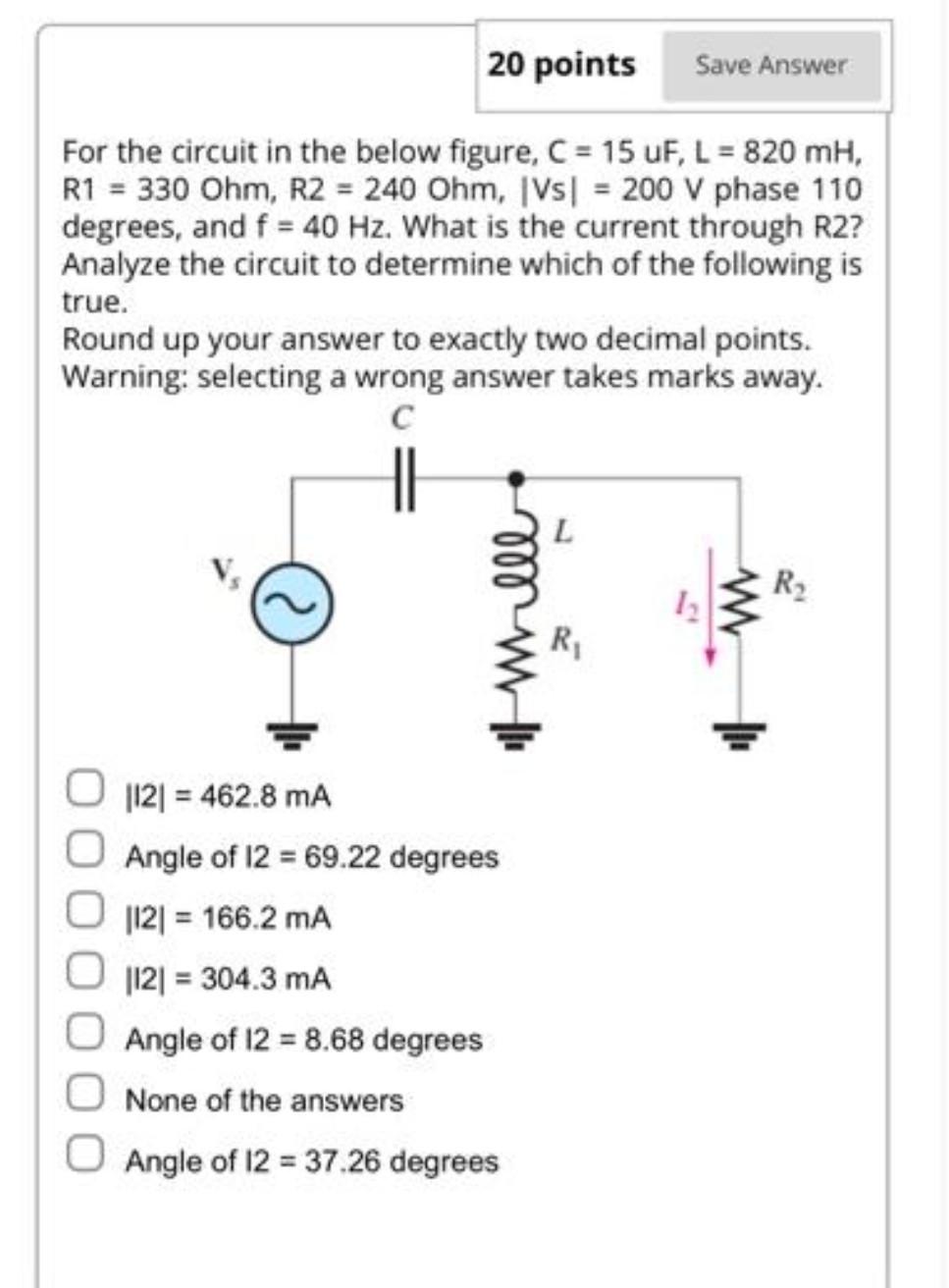The width and height of the screenshot is (949, 1288).
Task: Check 'Angle of I2 = 69.22 degrees' option
Action: pos(85,847)
